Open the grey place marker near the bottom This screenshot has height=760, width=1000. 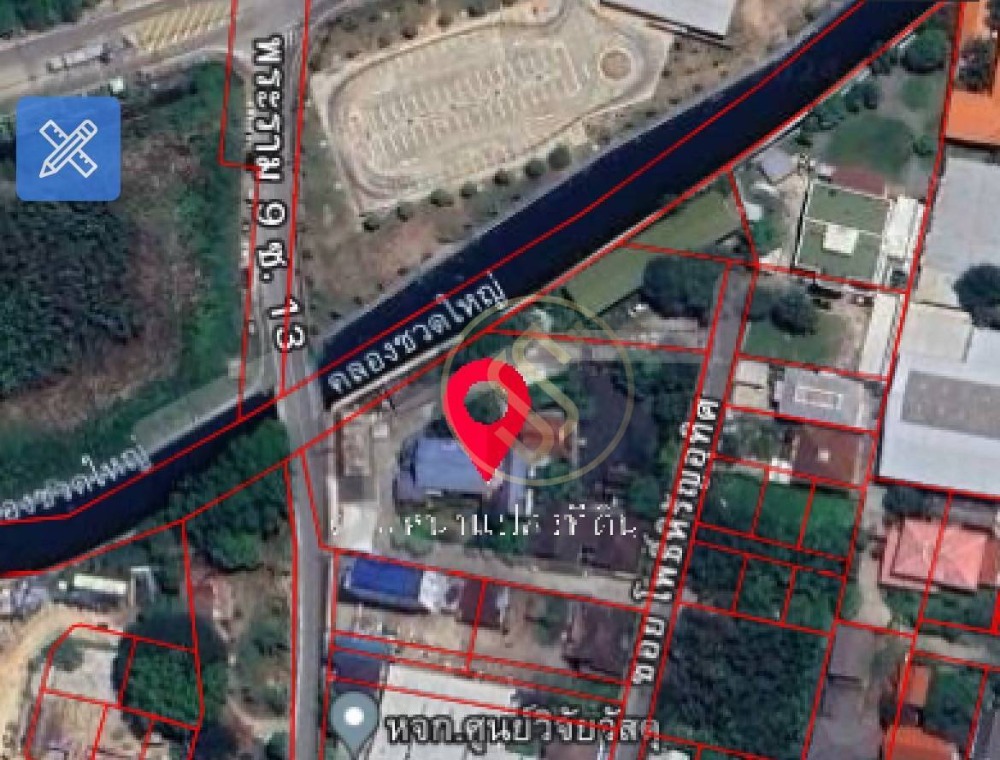(355, 719)
